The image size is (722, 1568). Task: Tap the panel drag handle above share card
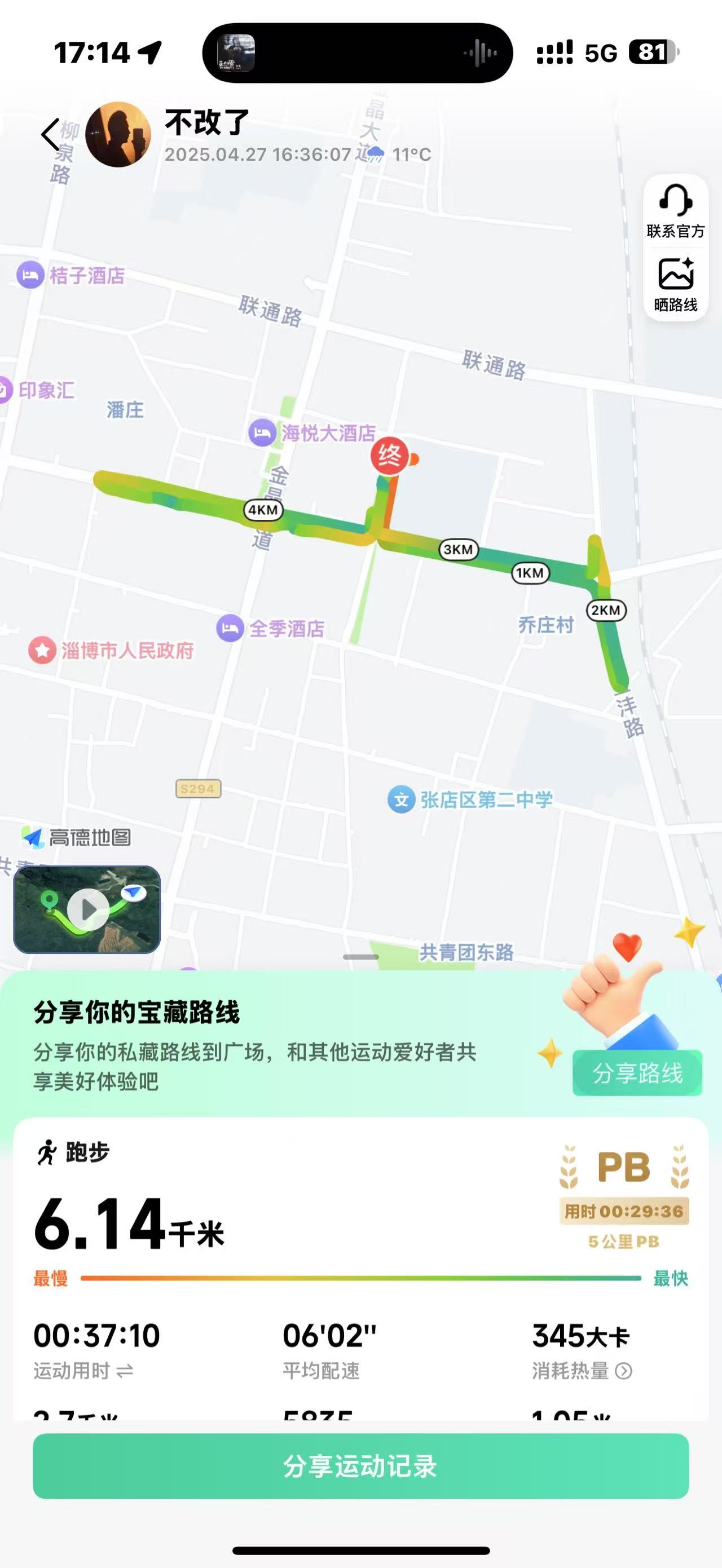[361, 957]
